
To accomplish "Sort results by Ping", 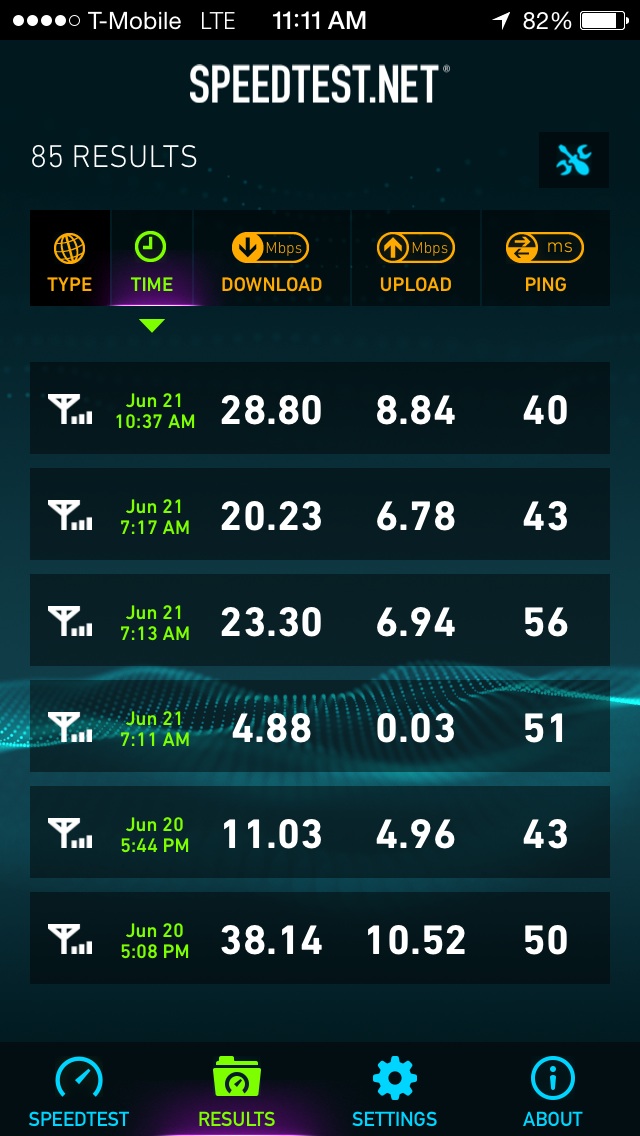I will tap(545, 258).
